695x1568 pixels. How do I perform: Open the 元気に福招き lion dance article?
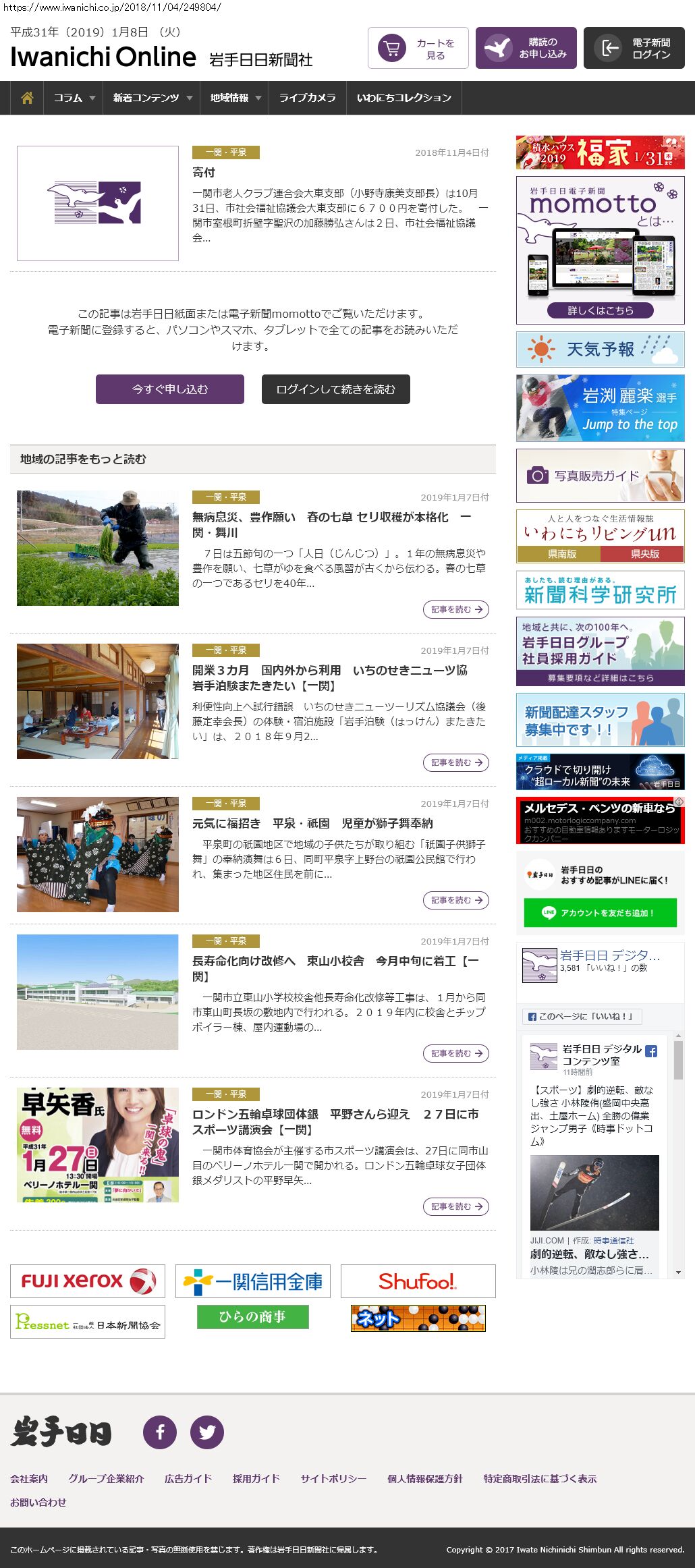[x=312, y=823]
